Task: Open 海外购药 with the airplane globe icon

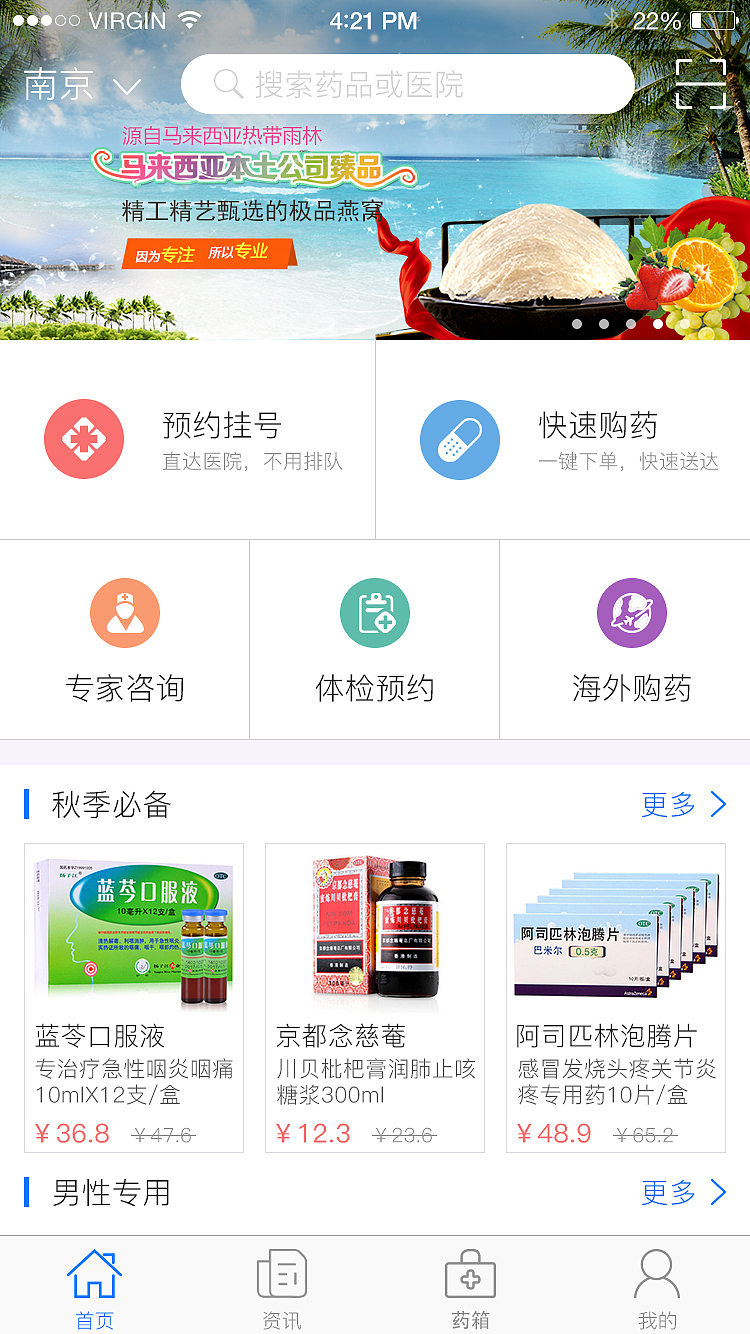Action: click(x=630, y=612)
